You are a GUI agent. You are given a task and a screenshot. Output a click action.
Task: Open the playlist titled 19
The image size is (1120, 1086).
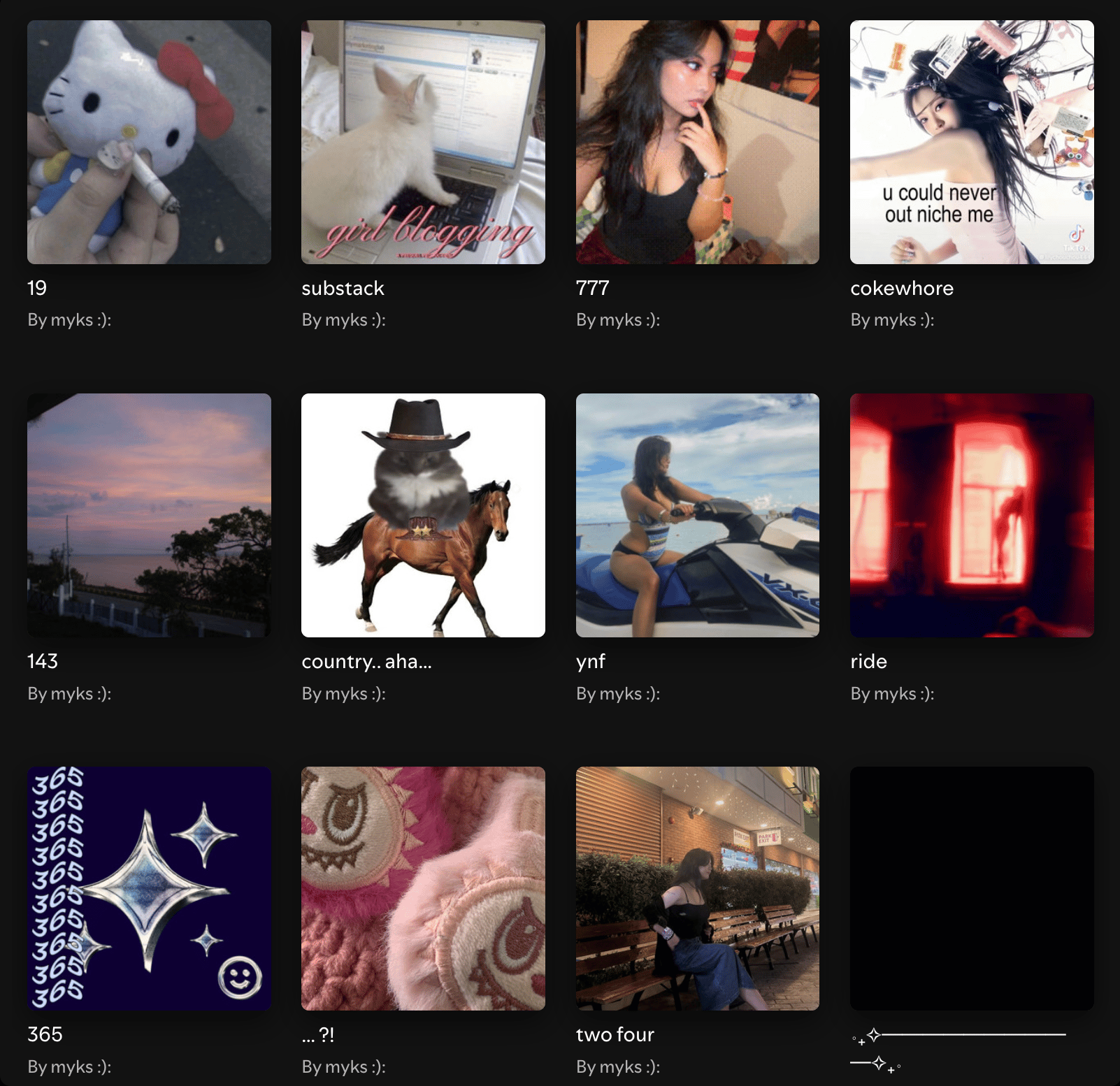point(149,142)
